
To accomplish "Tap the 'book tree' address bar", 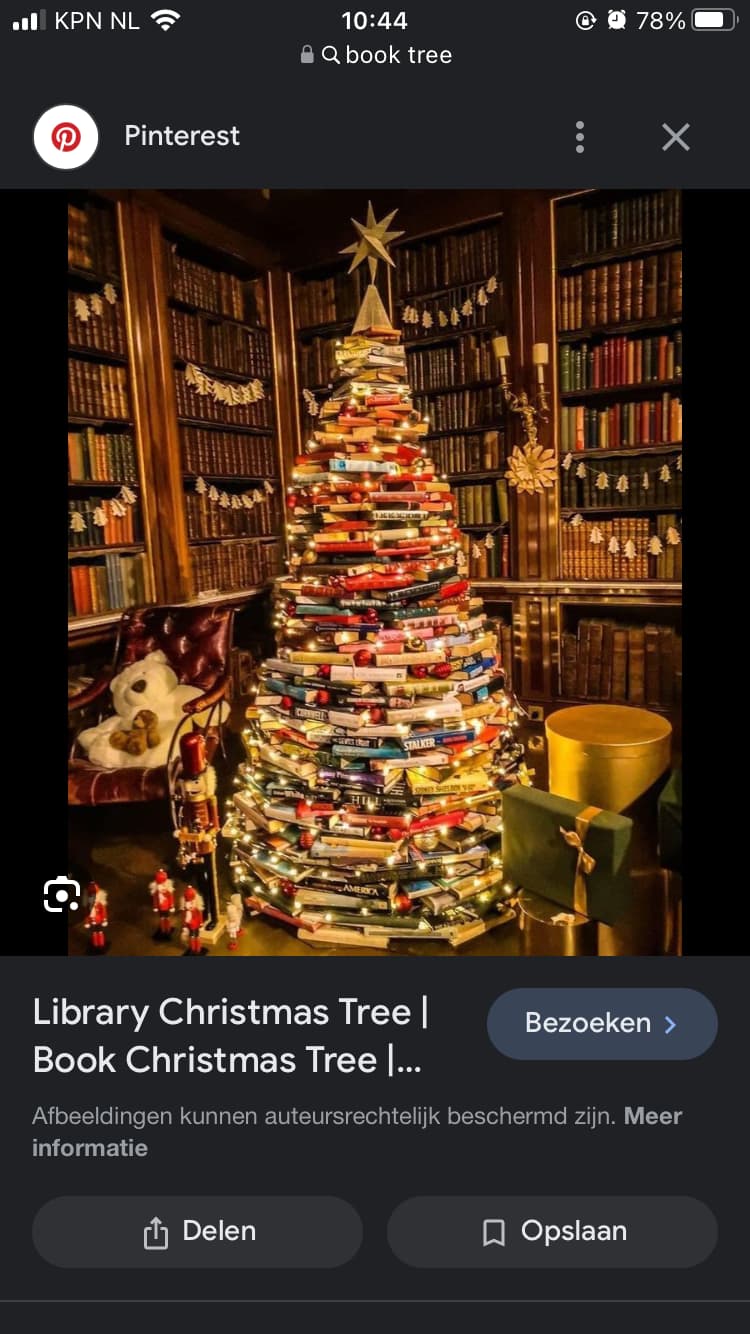I will [x=375, y=55].
